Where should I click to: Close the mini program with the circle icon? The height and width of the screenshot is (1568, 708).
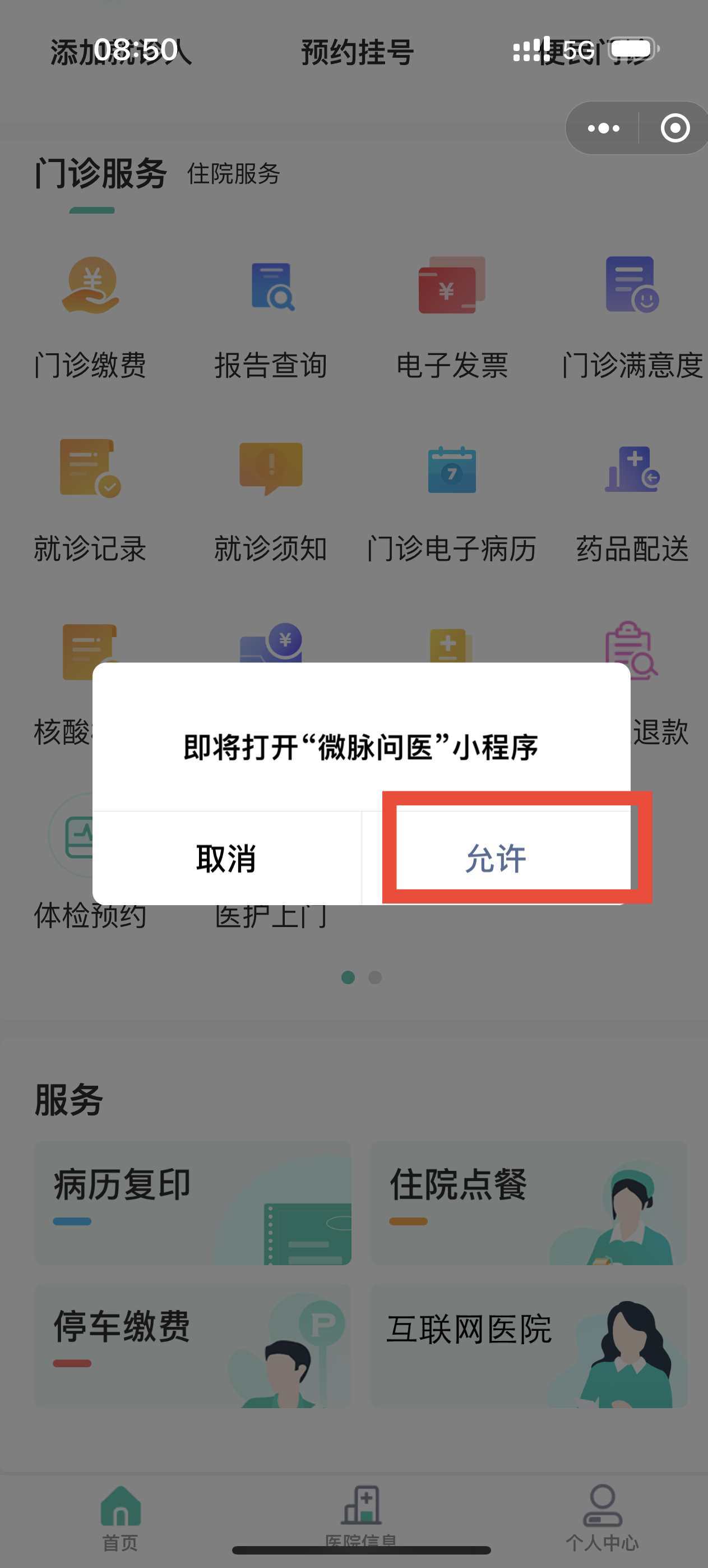point(674,128)
